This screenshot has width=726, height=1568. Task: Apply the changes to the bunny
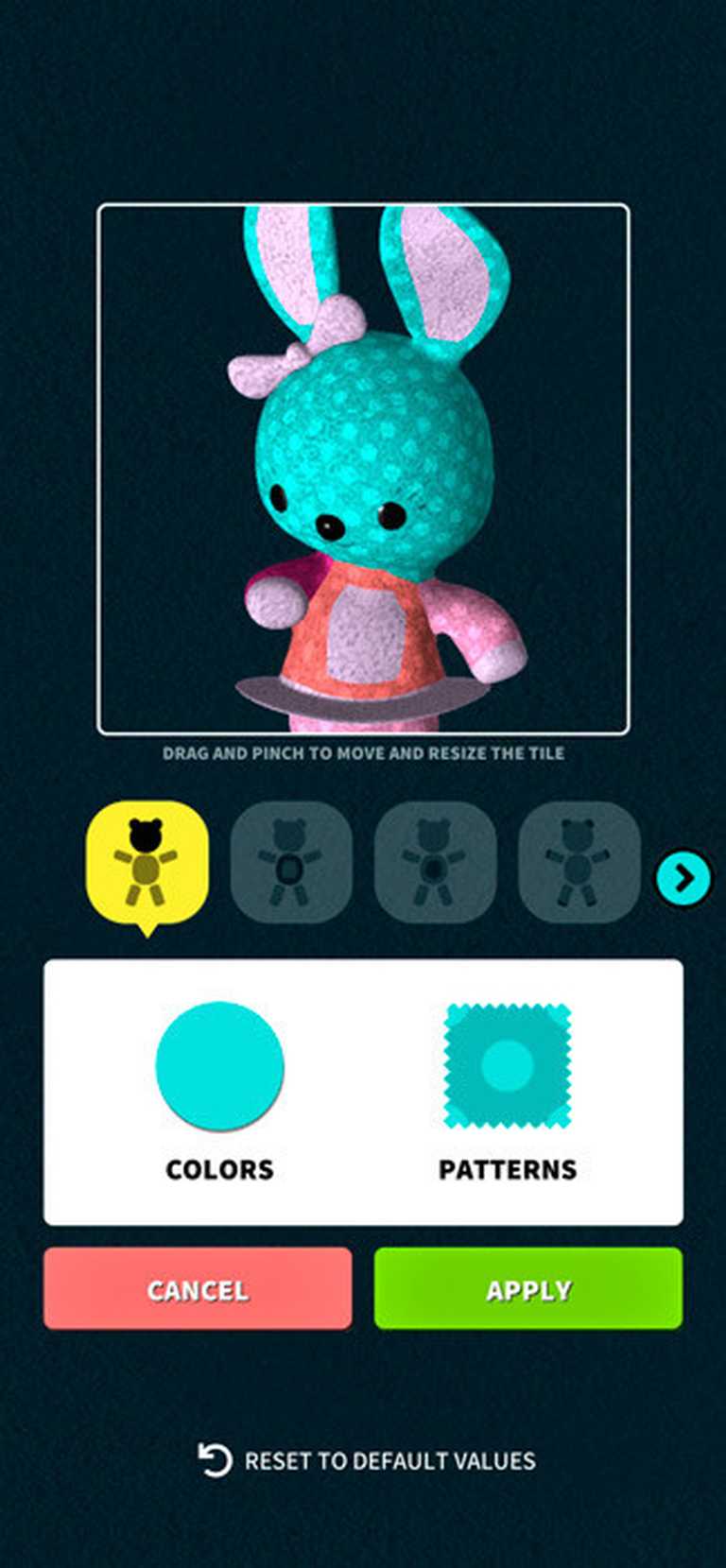tap(527, 1289)
